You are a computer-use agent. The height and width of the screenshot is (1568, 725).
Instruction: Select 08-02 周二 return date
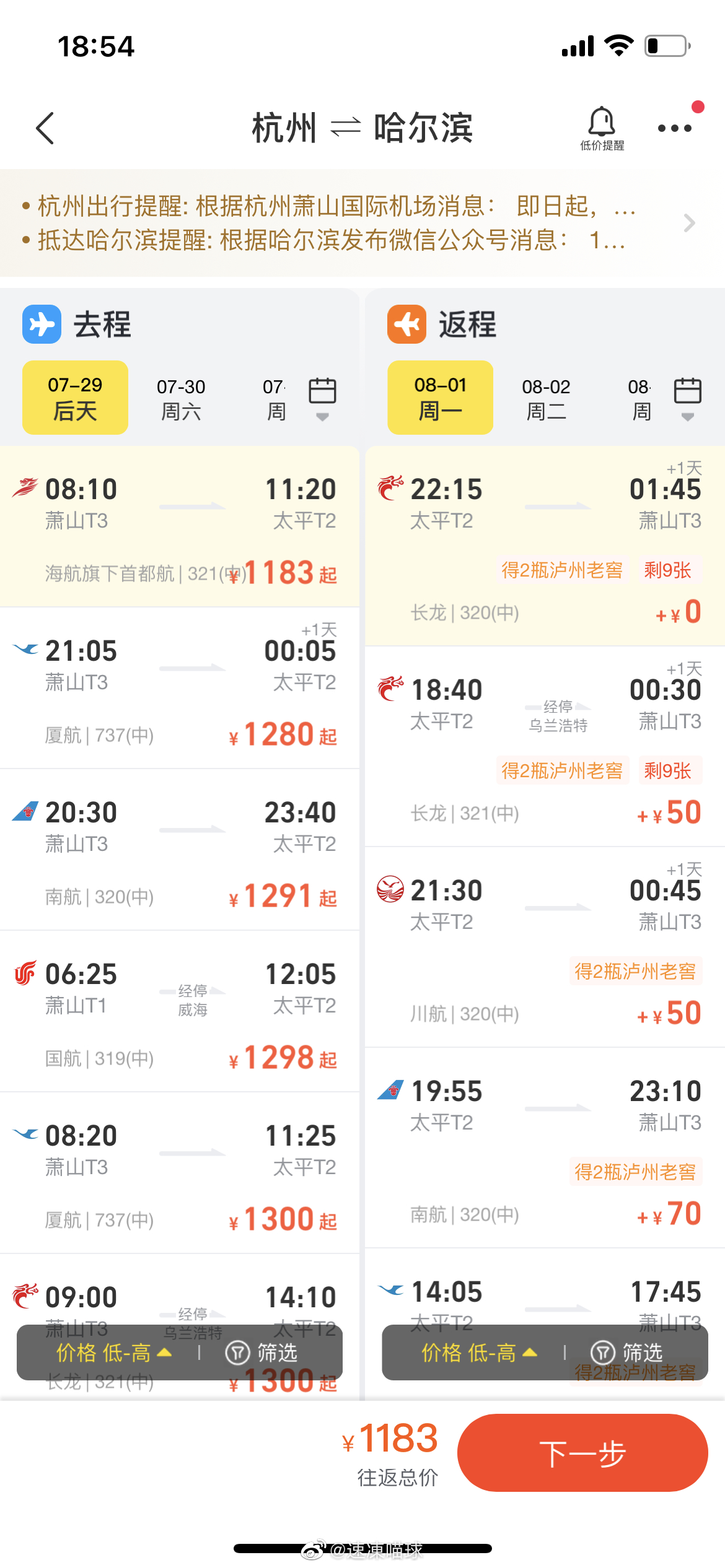(546, 398)
